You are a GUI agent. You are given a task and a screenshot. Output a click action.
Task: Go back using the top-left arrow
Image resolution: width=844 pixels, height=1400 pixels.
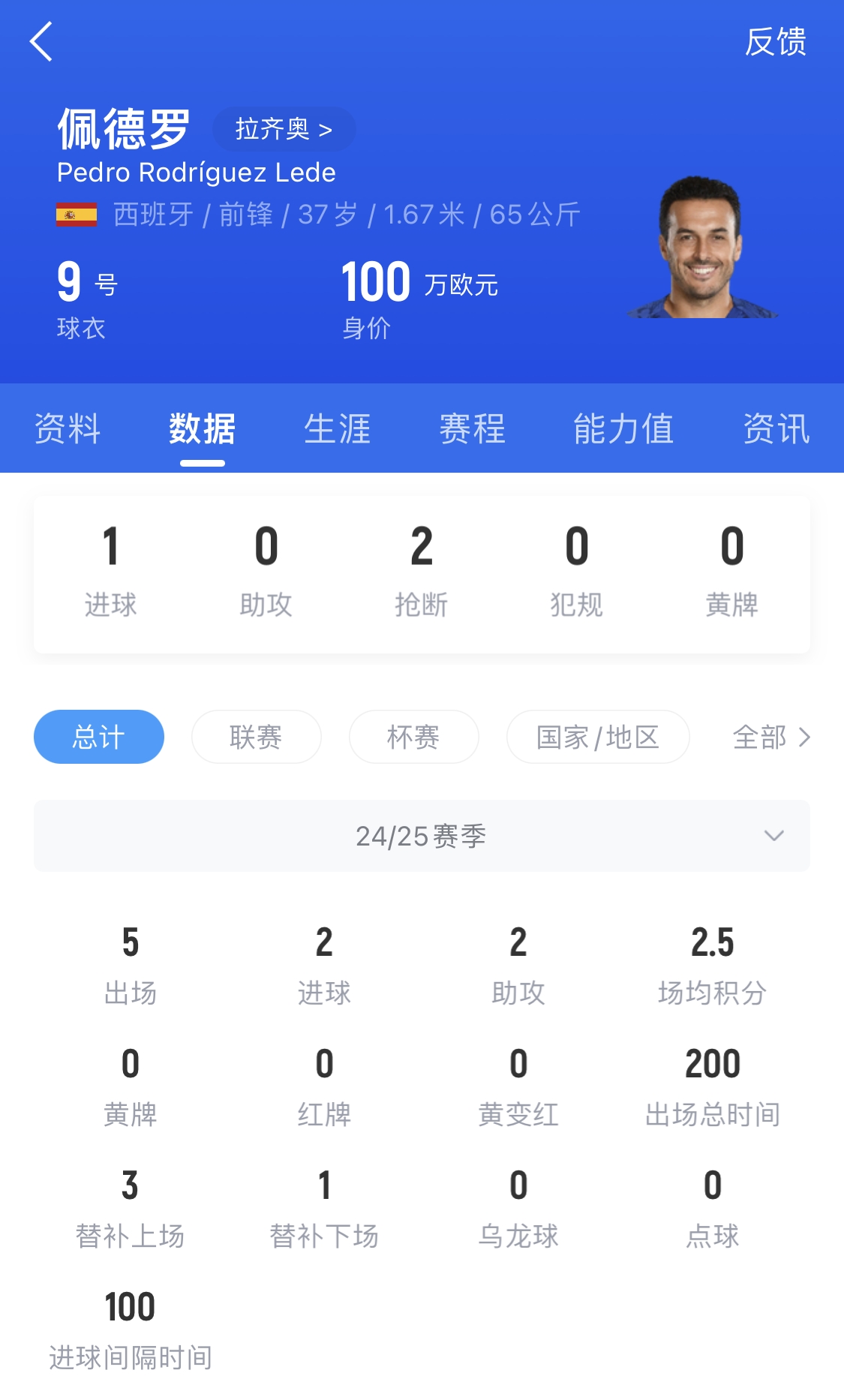pyautogui.click(x=41, y=41)
